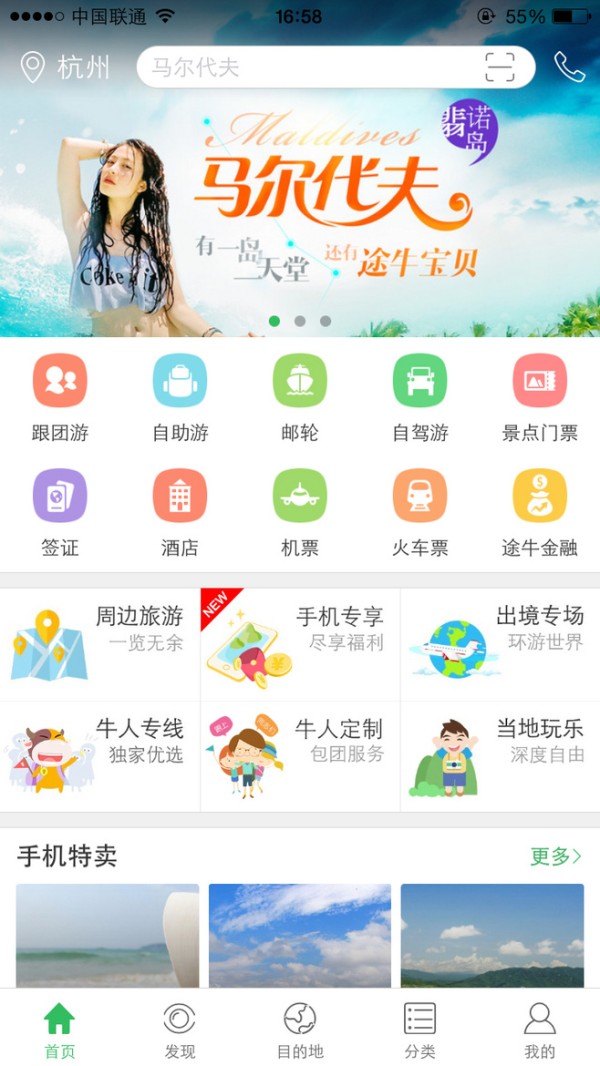This screenshot has height=1066, width=600.
Task: Open the QR scan icon
Action: click(x=499, y=68)
